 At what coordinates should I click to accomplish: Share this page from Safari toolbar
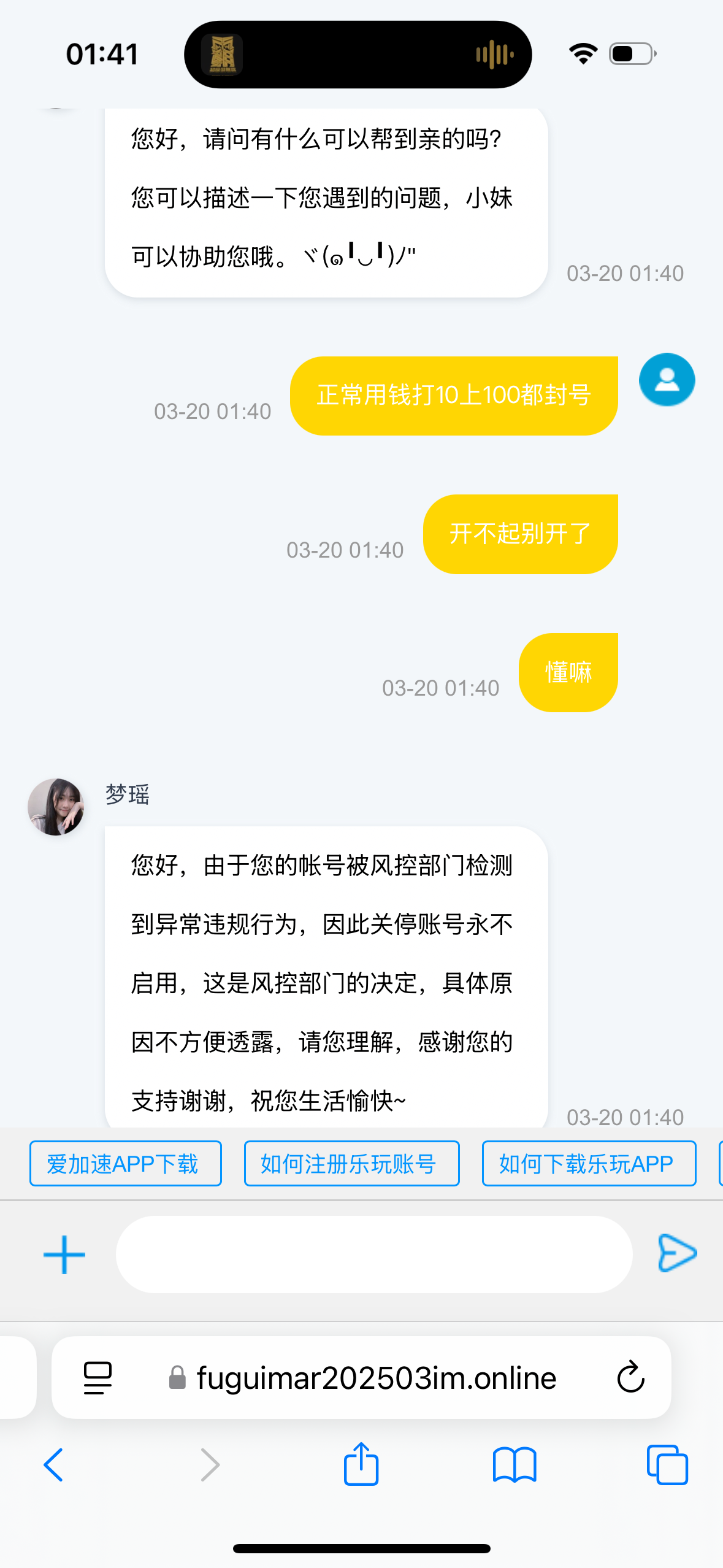click(x=361, y=1465)
